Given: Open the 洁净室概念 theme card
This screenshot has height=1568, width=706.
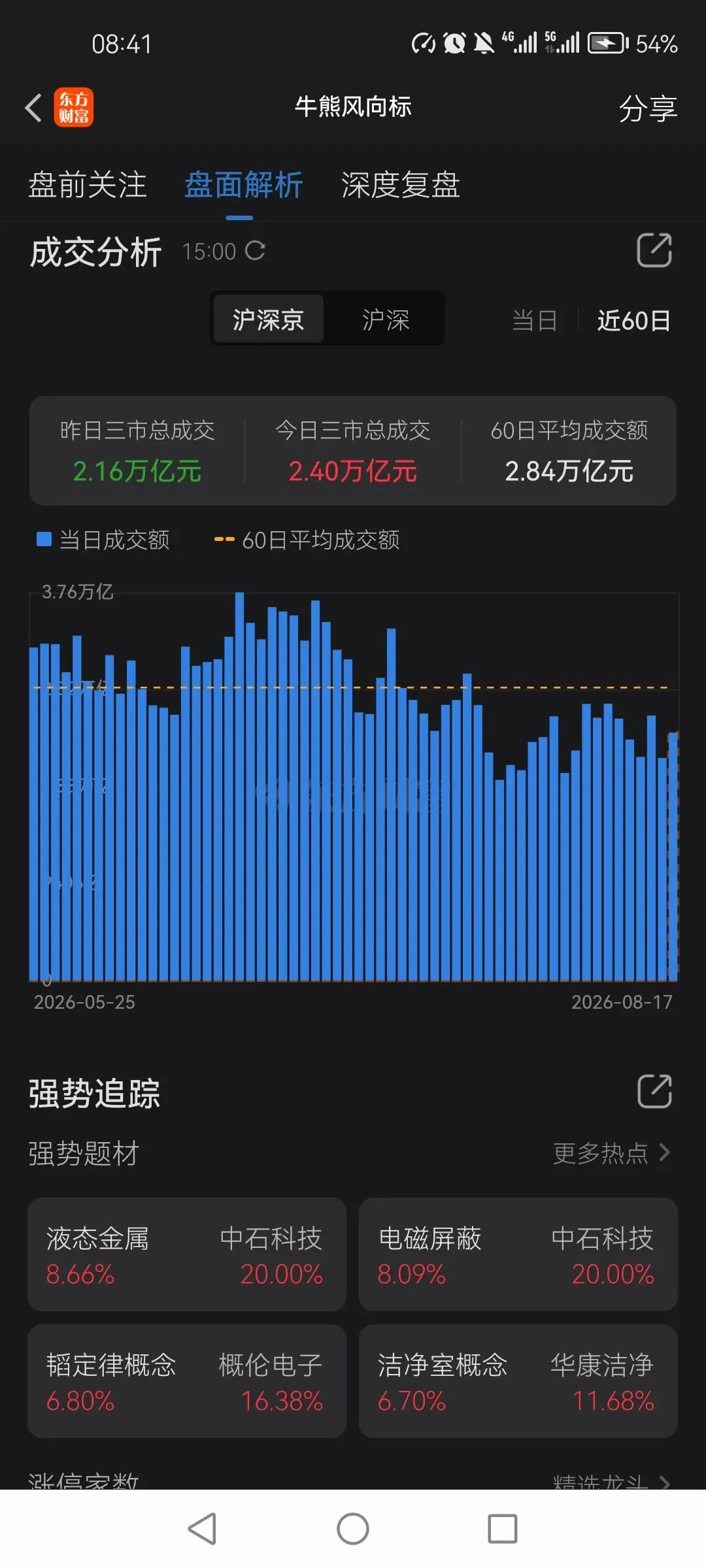Looking at the screenshot, I should pos(518,1381).
